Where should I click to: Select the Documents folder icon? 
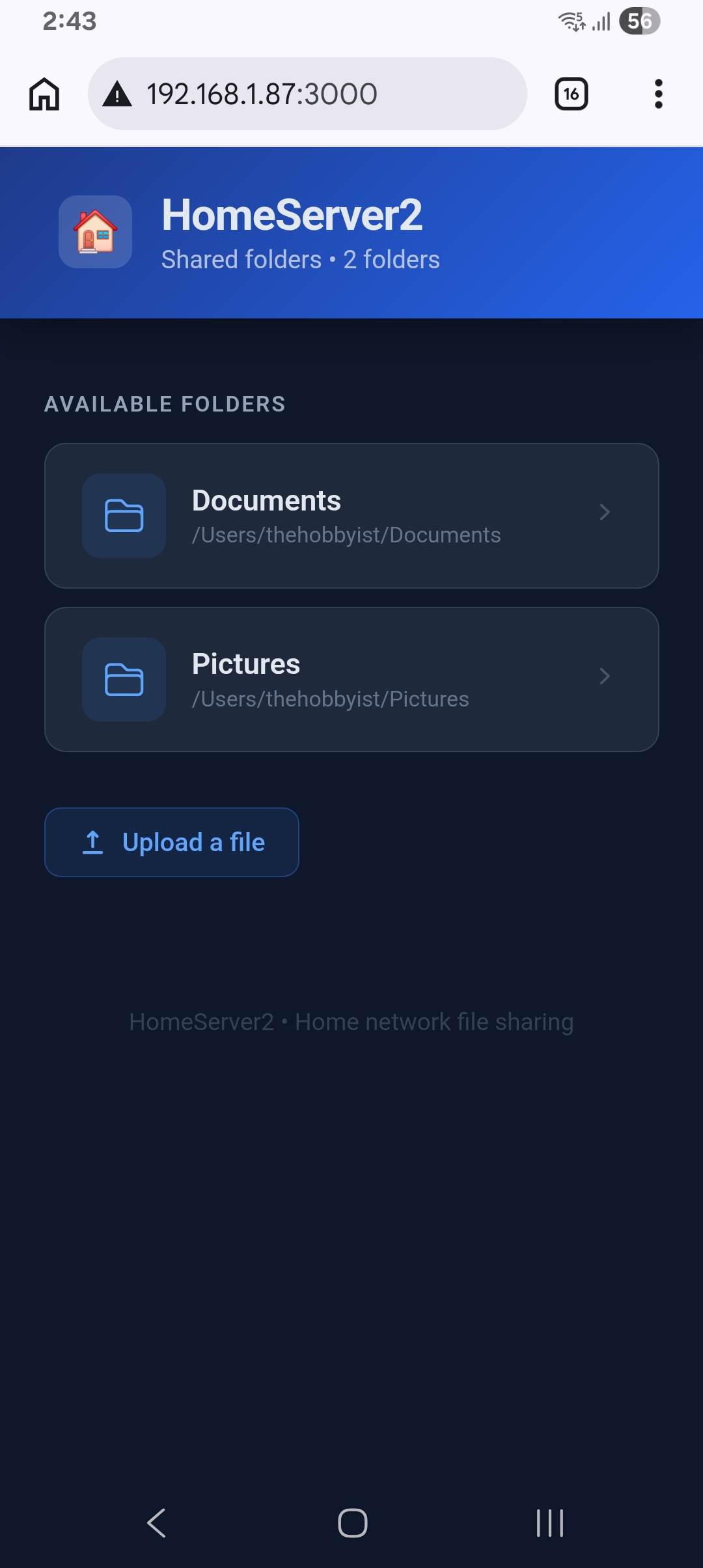pos(124,516)
